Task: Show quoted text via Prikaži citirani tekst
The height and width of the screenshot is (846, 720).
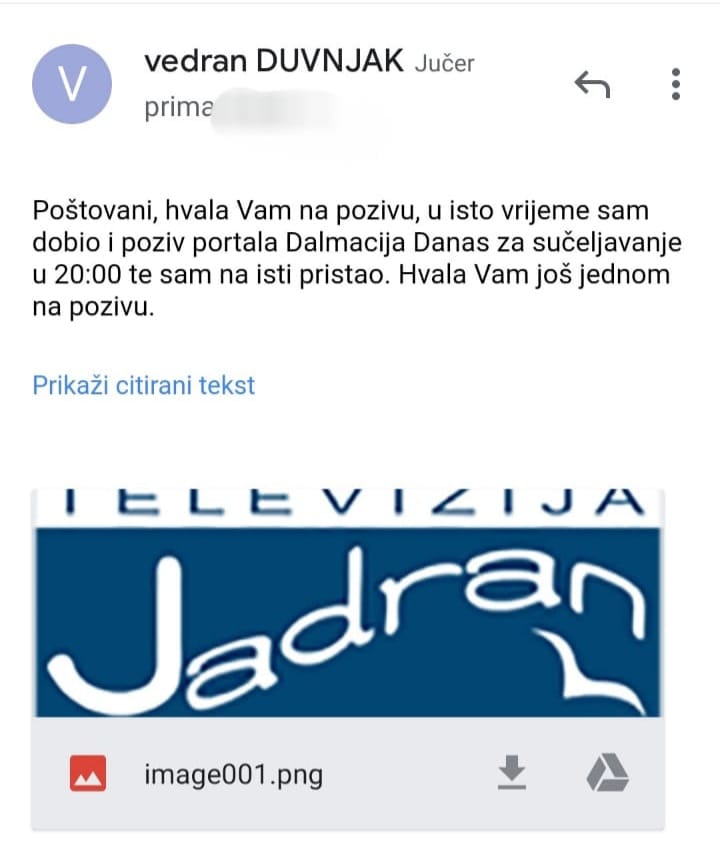Action: coord(144,385)
